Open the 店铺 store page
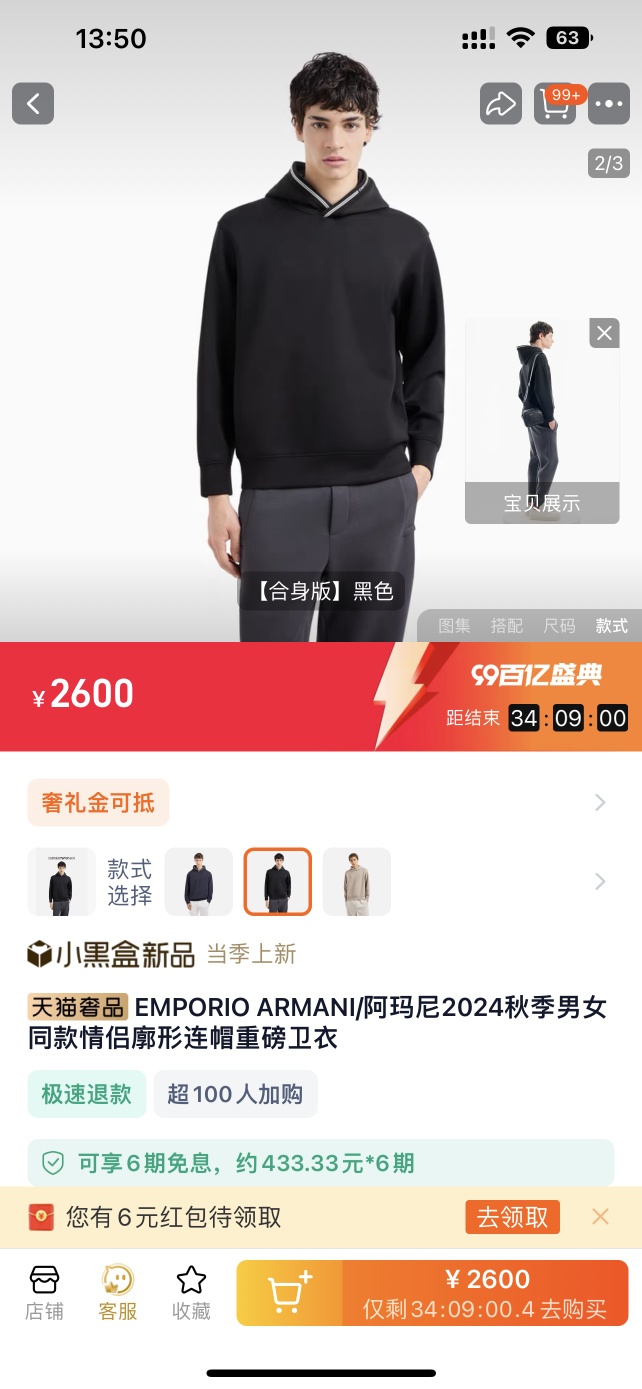Image resolution: width=642 pixels, height=1389 pixels. point(44,1292)
